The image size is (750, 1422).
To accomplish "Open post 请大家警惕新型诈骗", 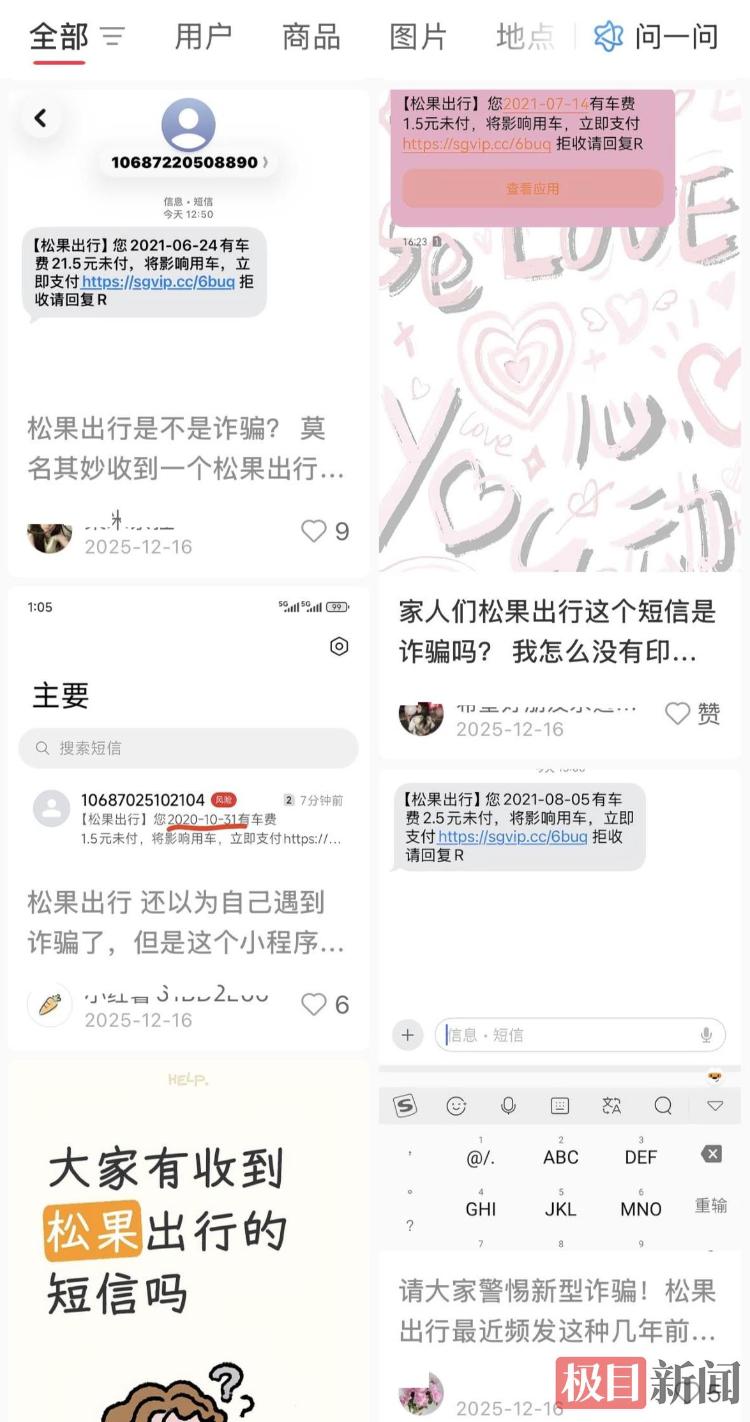I will [x=558, y=1310].
